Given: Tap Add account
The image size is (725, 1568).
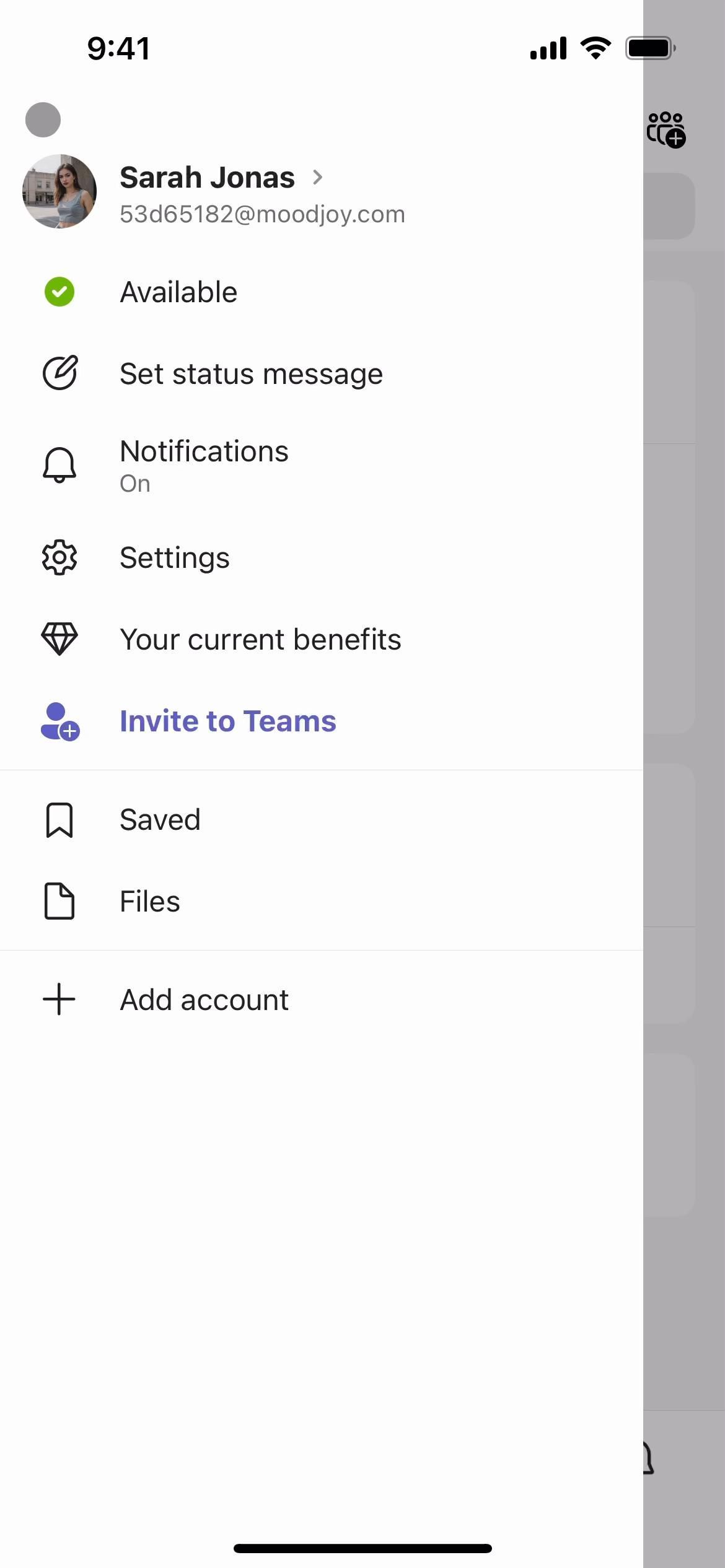Looking at the screenshot, I should coord(204,1000).
